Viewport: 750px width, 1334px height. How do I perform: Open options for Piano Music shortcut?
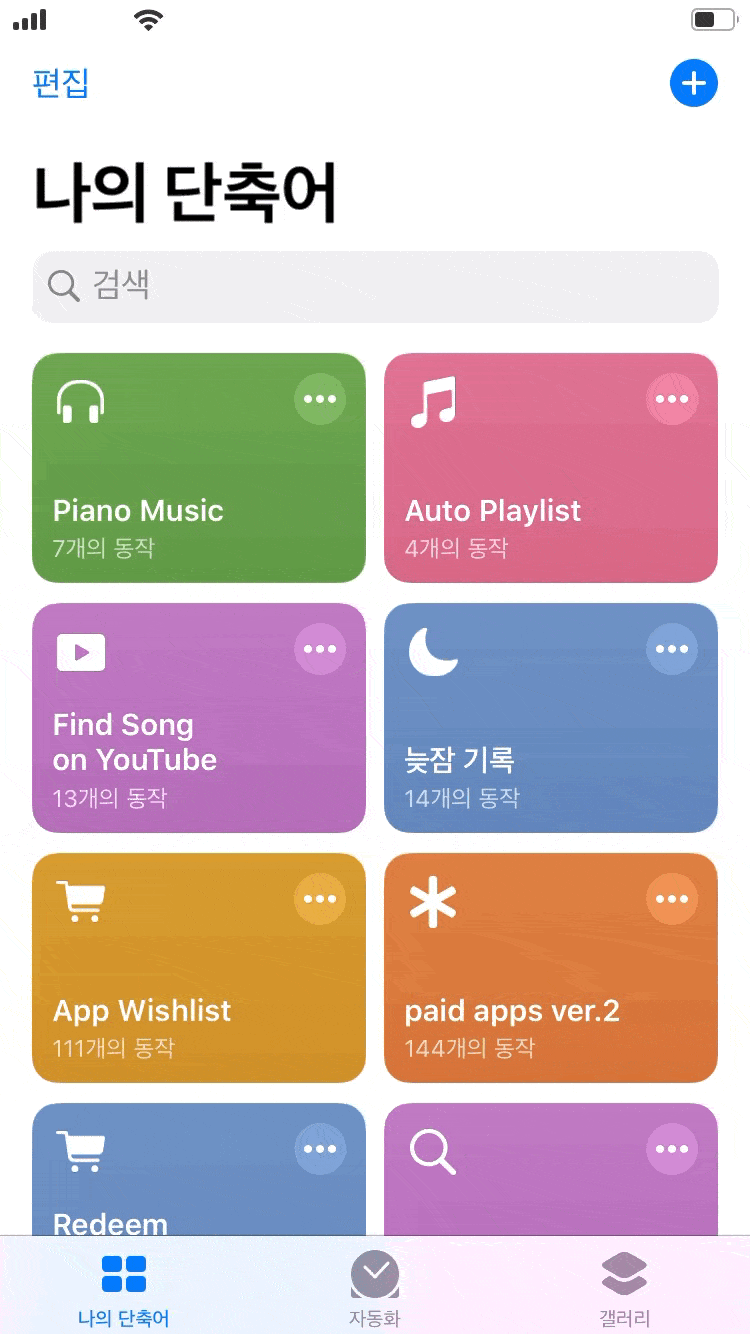[x=320, y=399]
